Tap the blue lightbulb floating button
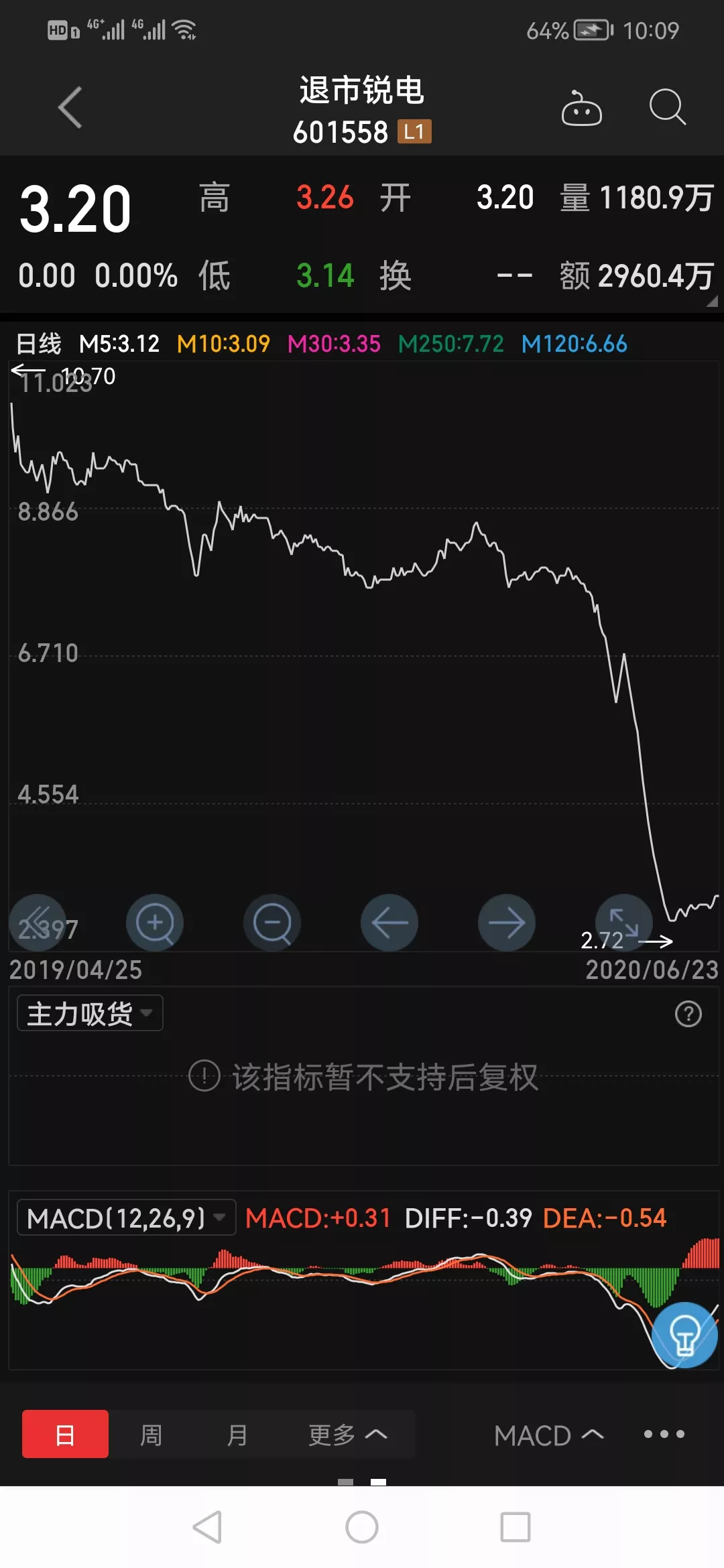The height and width of the screenshot is (1568, 724). tap(684, 1335)
